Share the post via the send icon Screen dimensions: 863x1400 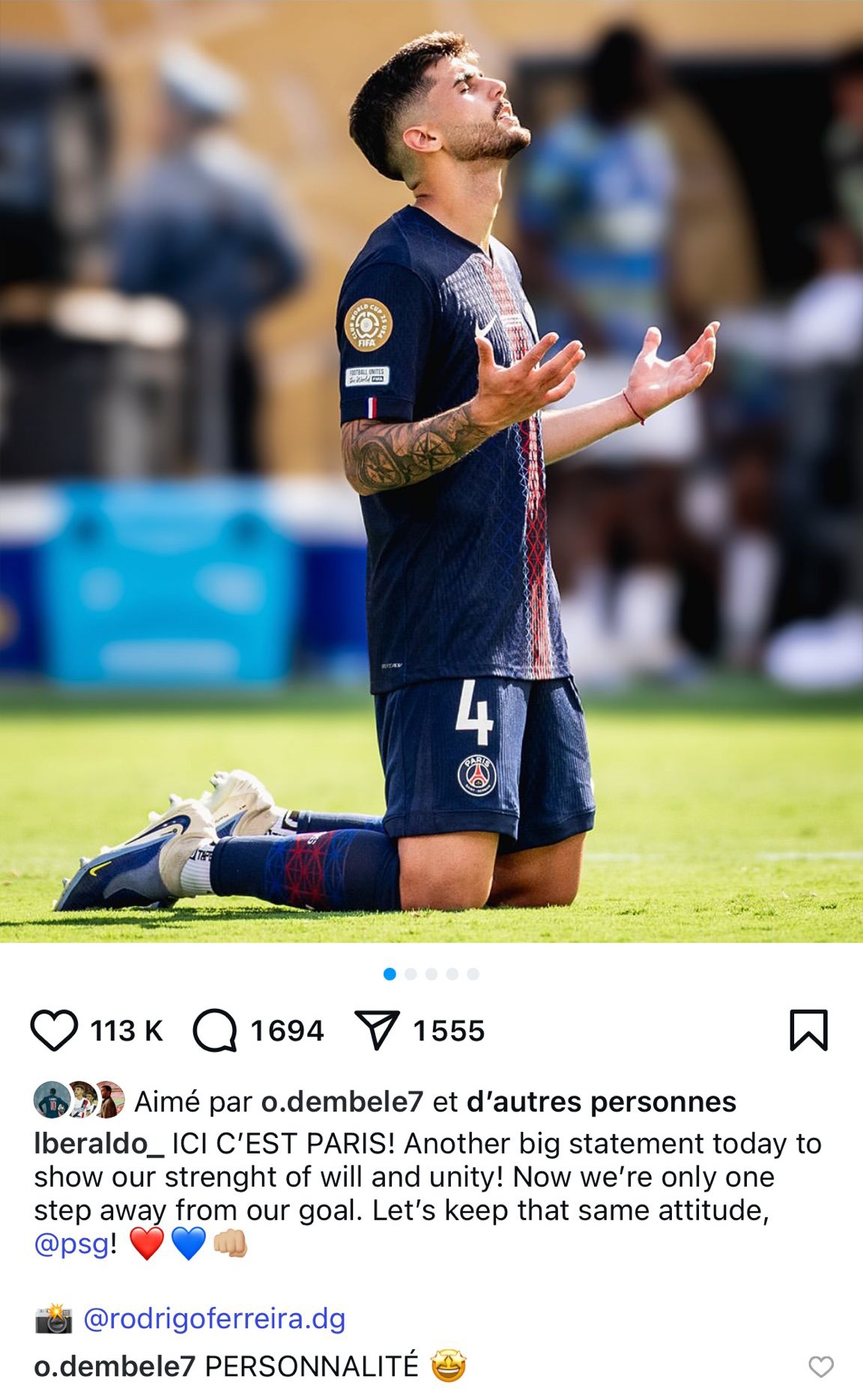click(x=377, y=1031)
